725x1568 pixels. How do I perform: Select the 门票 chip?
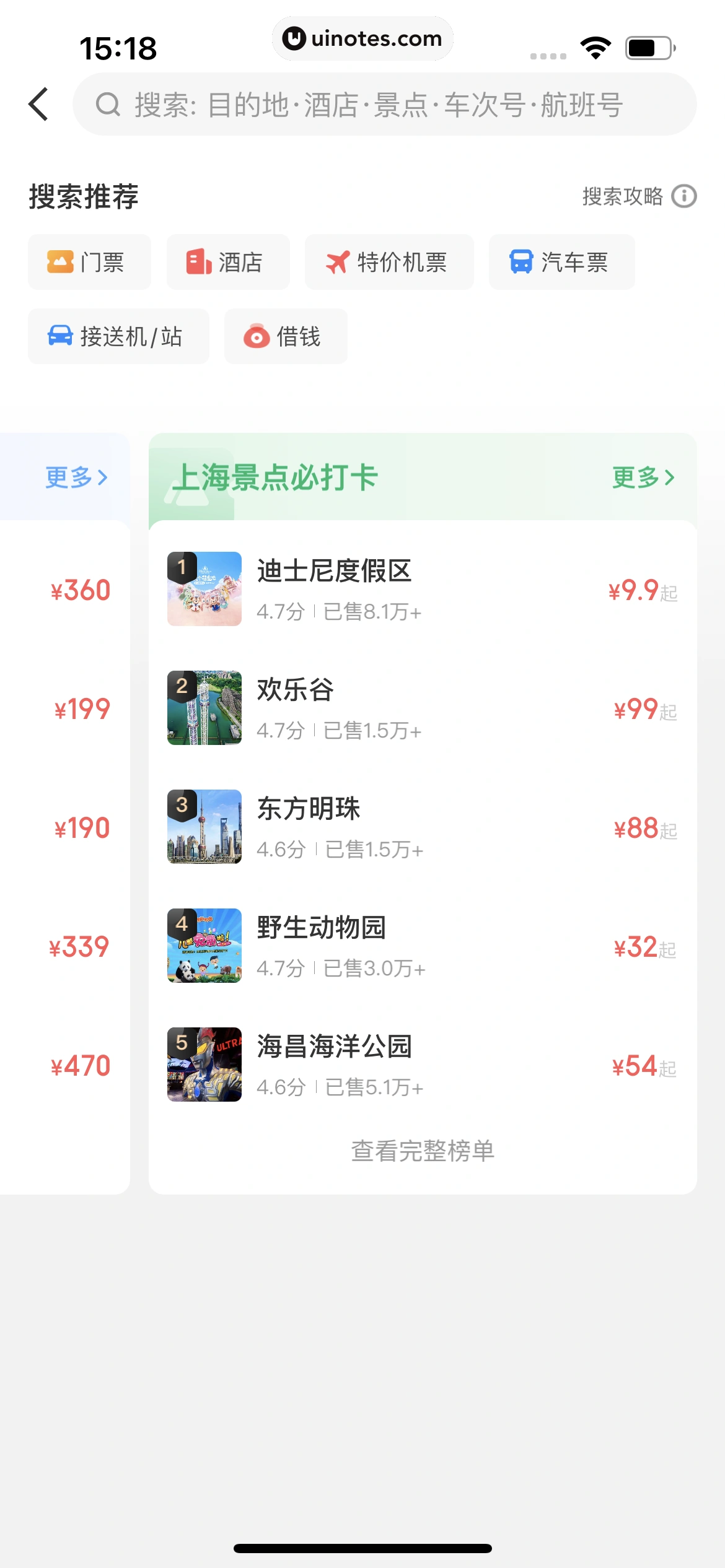click(89, 262)
